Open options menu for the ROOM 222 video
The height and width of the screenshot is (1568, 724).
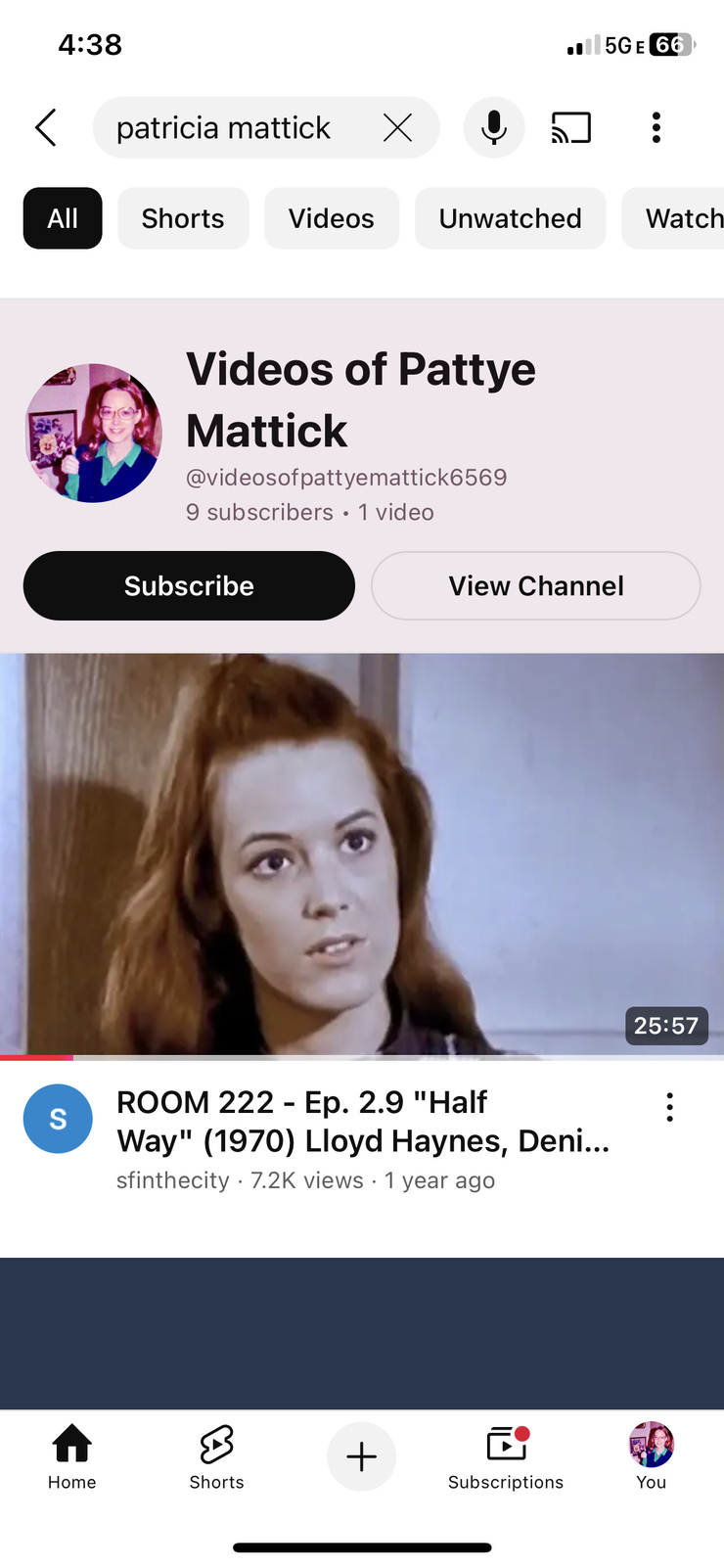click(669, 1106)
